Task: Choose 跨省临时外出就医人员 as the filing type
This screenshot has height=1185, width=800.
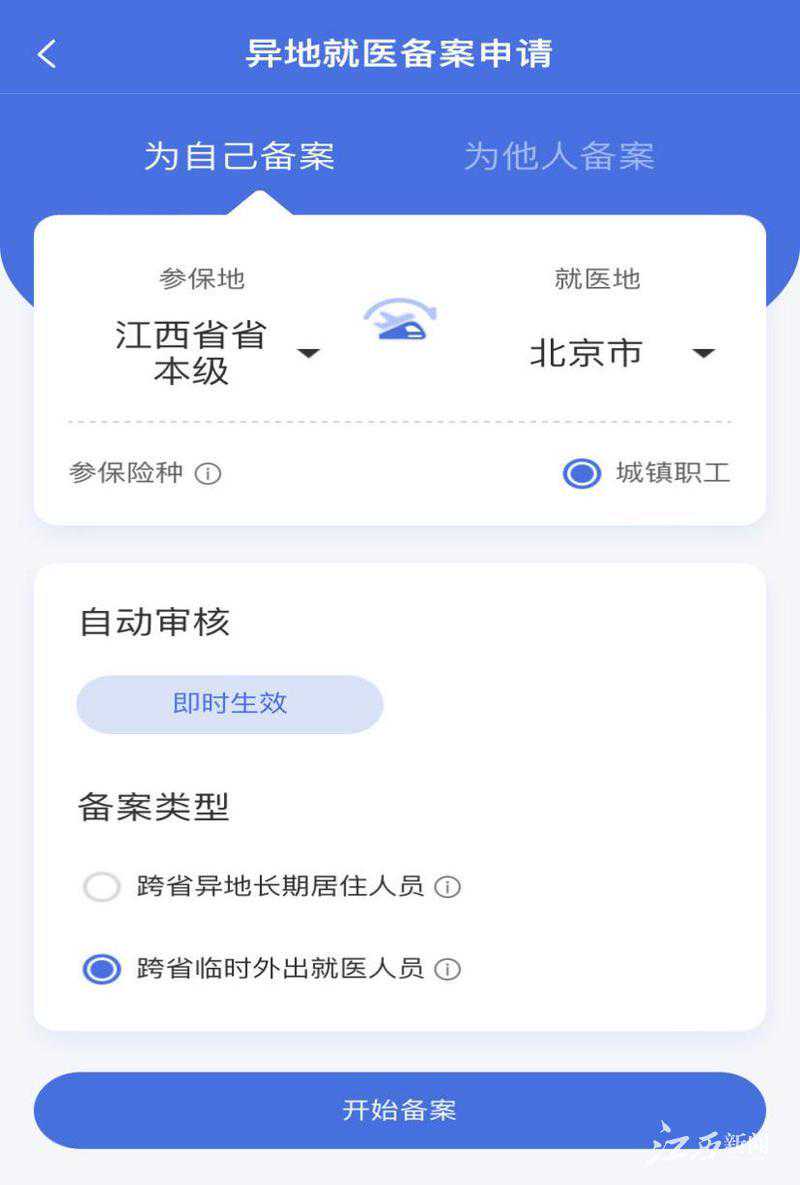Action: click(x=102, y=969)
